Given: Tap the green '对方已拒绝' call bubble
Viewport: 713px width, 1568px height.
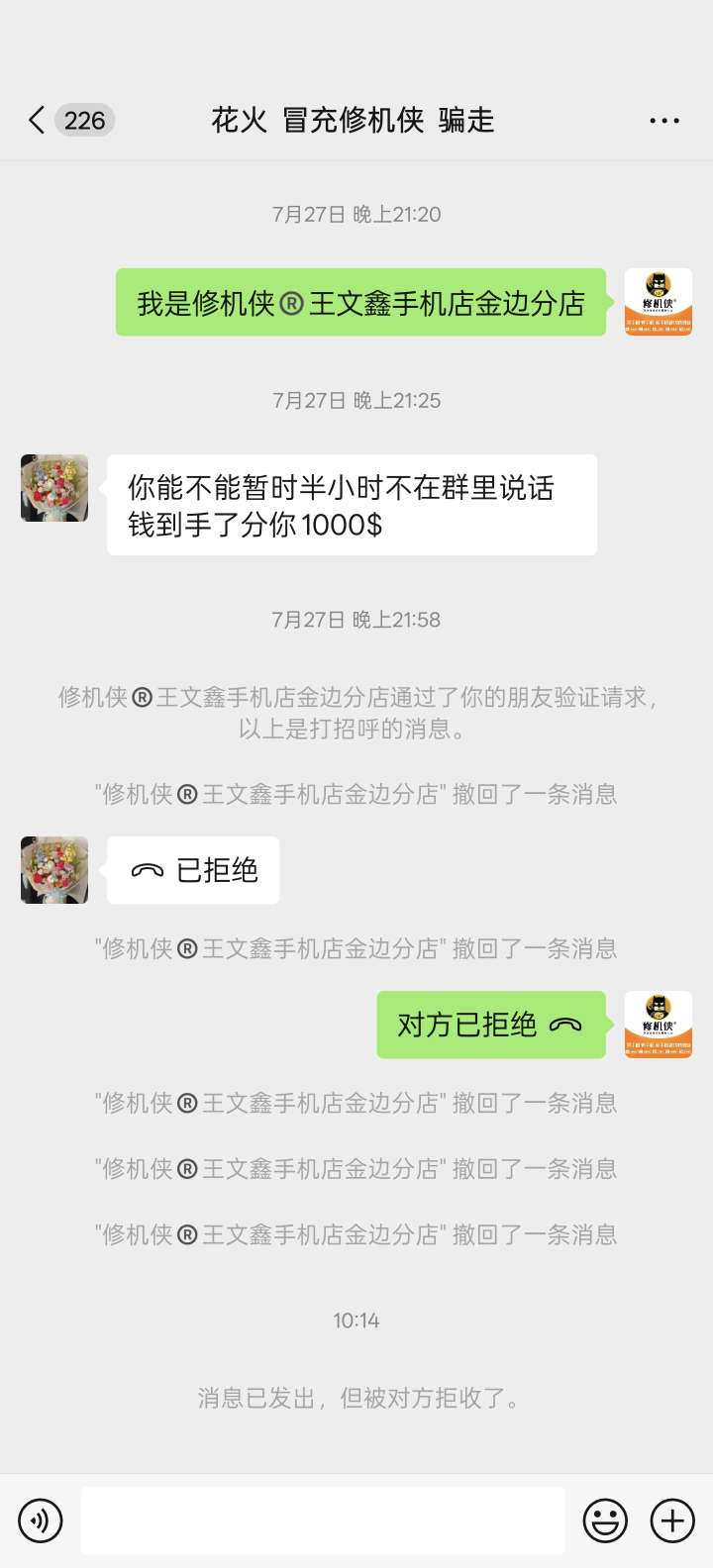Looking at the screenshot, I should [490, 1025].
